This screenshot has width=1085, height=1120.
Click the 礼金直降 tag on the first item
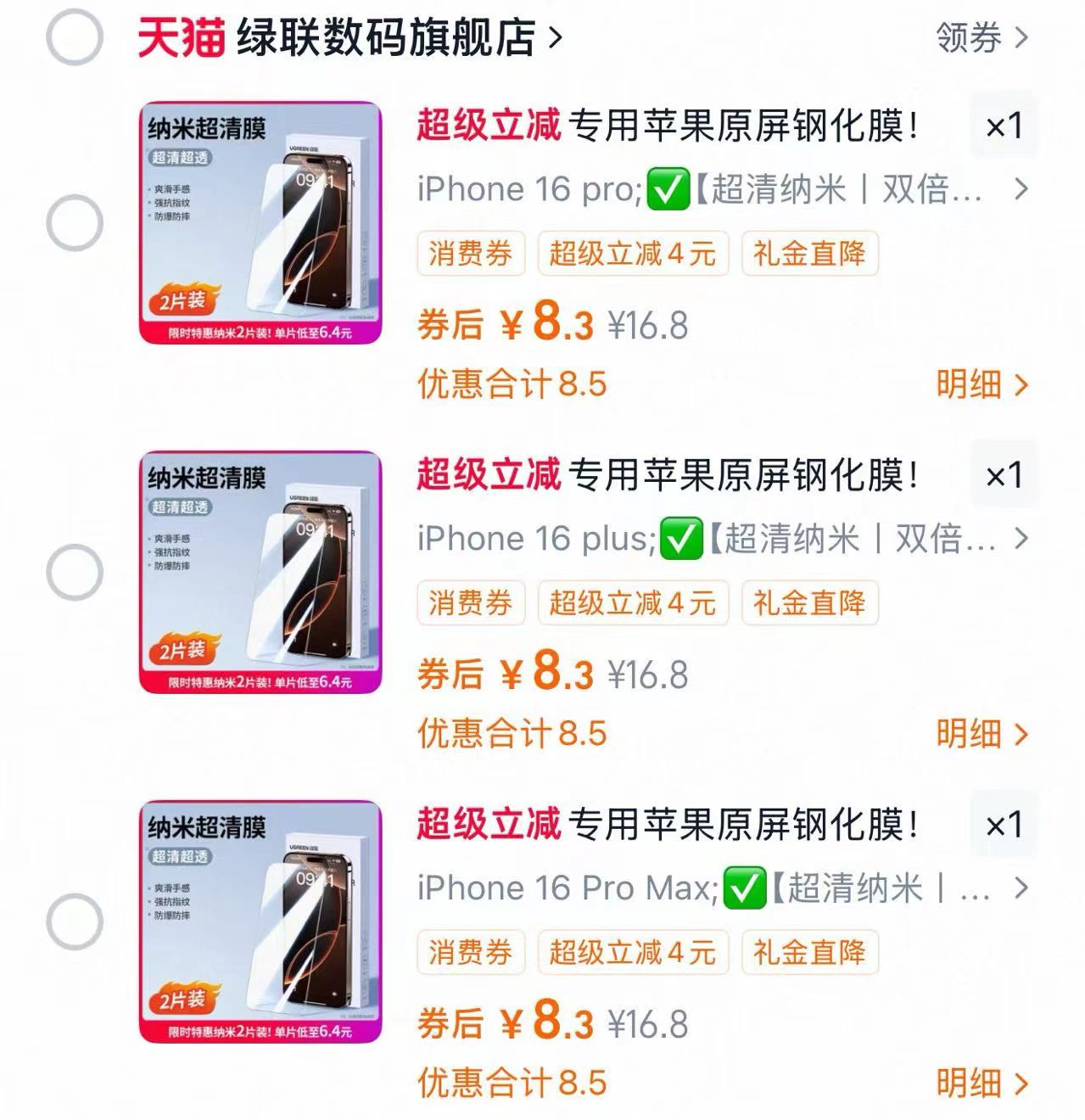click(809, 254)
